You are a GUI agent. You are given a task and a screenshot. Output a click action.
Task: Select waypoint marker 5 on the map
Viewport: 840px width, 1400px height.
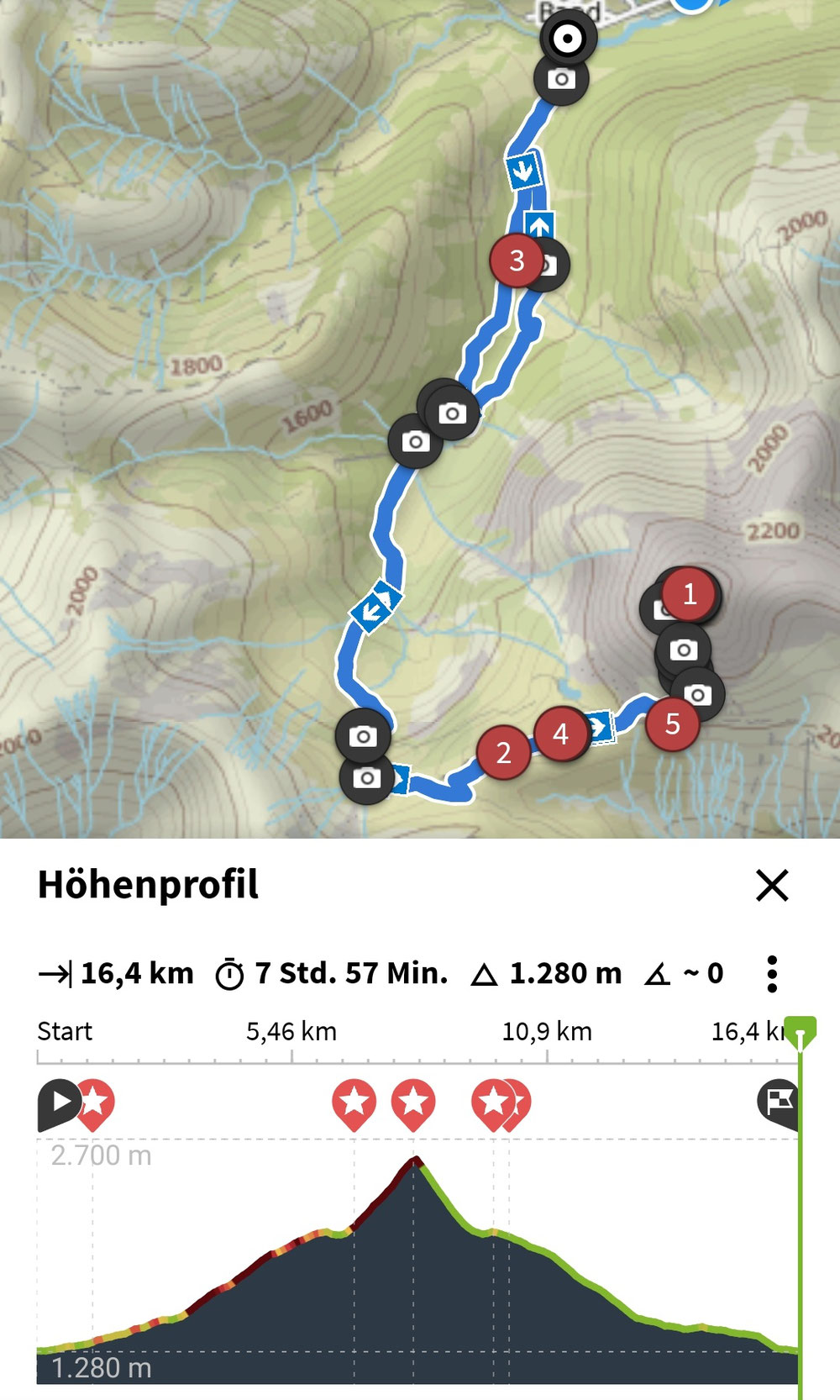tap(672, 724)
